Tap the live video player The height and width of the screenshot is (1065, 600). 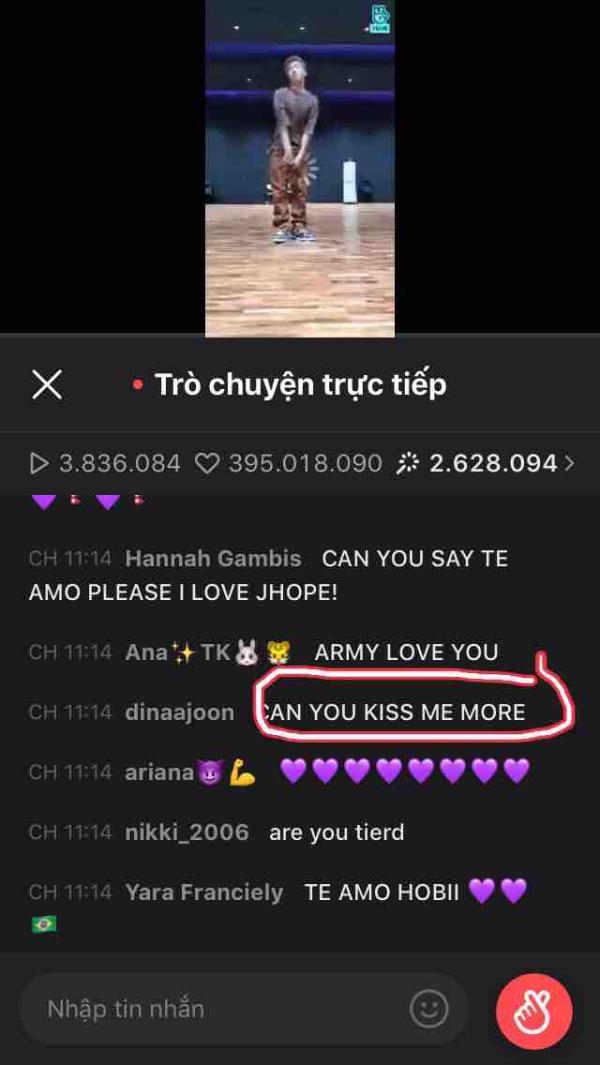pyautogui.click(x=300, y=168)
